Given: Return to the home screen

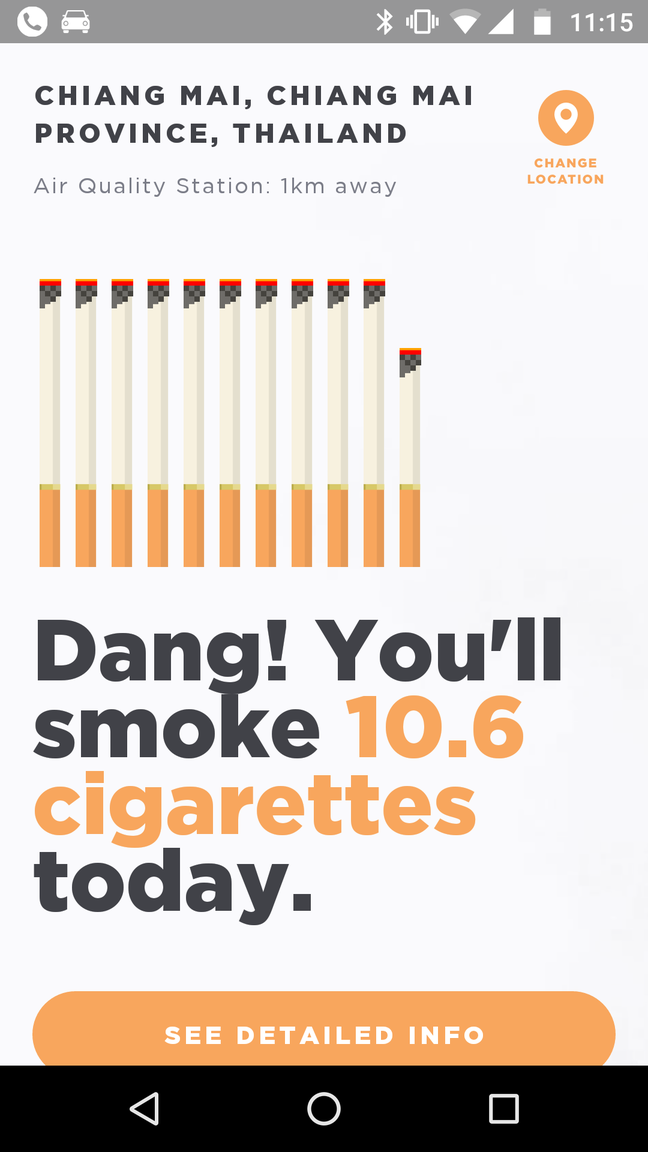Looking at the screenshot, I should pyautogui.click(x=324, y=1108).
